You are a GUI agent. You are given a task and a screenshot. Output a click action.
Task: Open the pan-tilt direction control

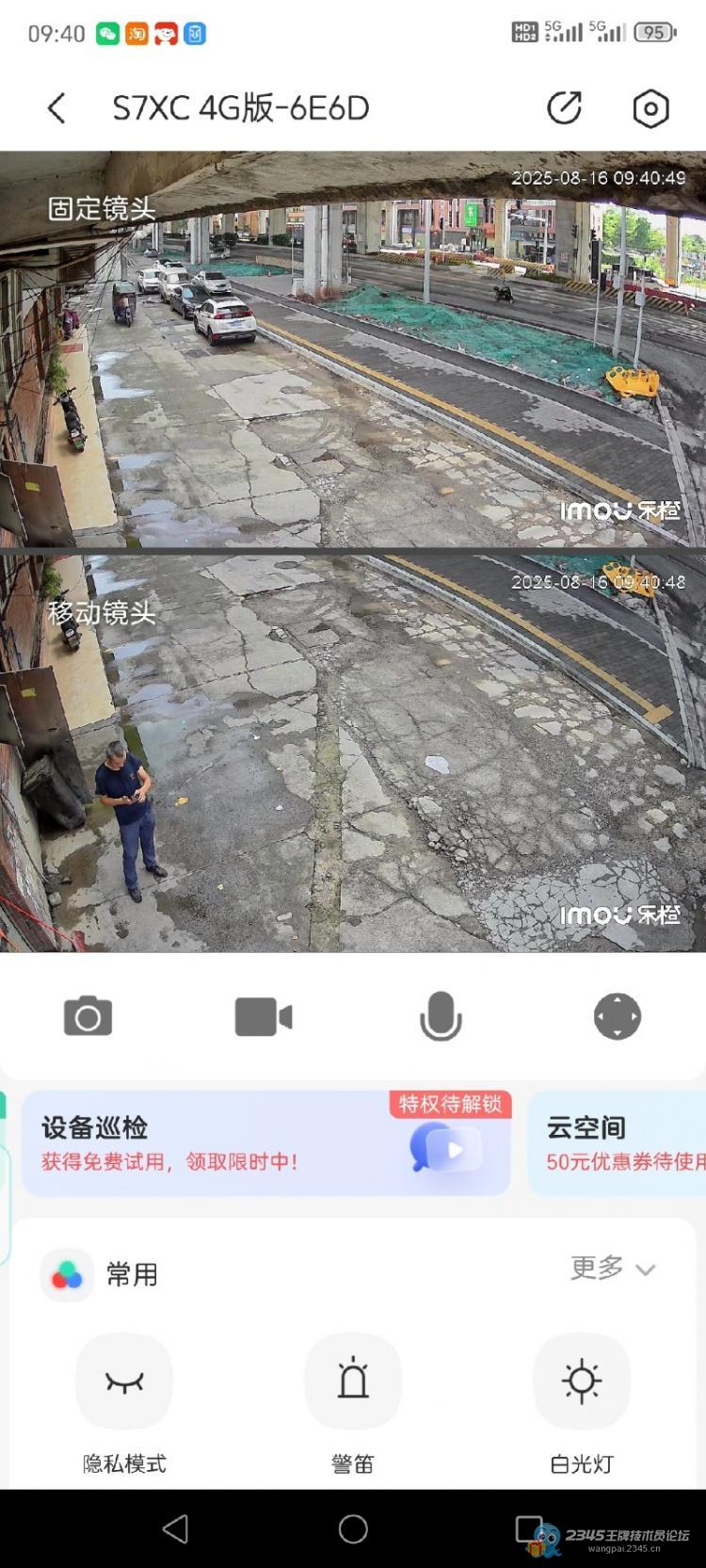[x=618, y=1017]
